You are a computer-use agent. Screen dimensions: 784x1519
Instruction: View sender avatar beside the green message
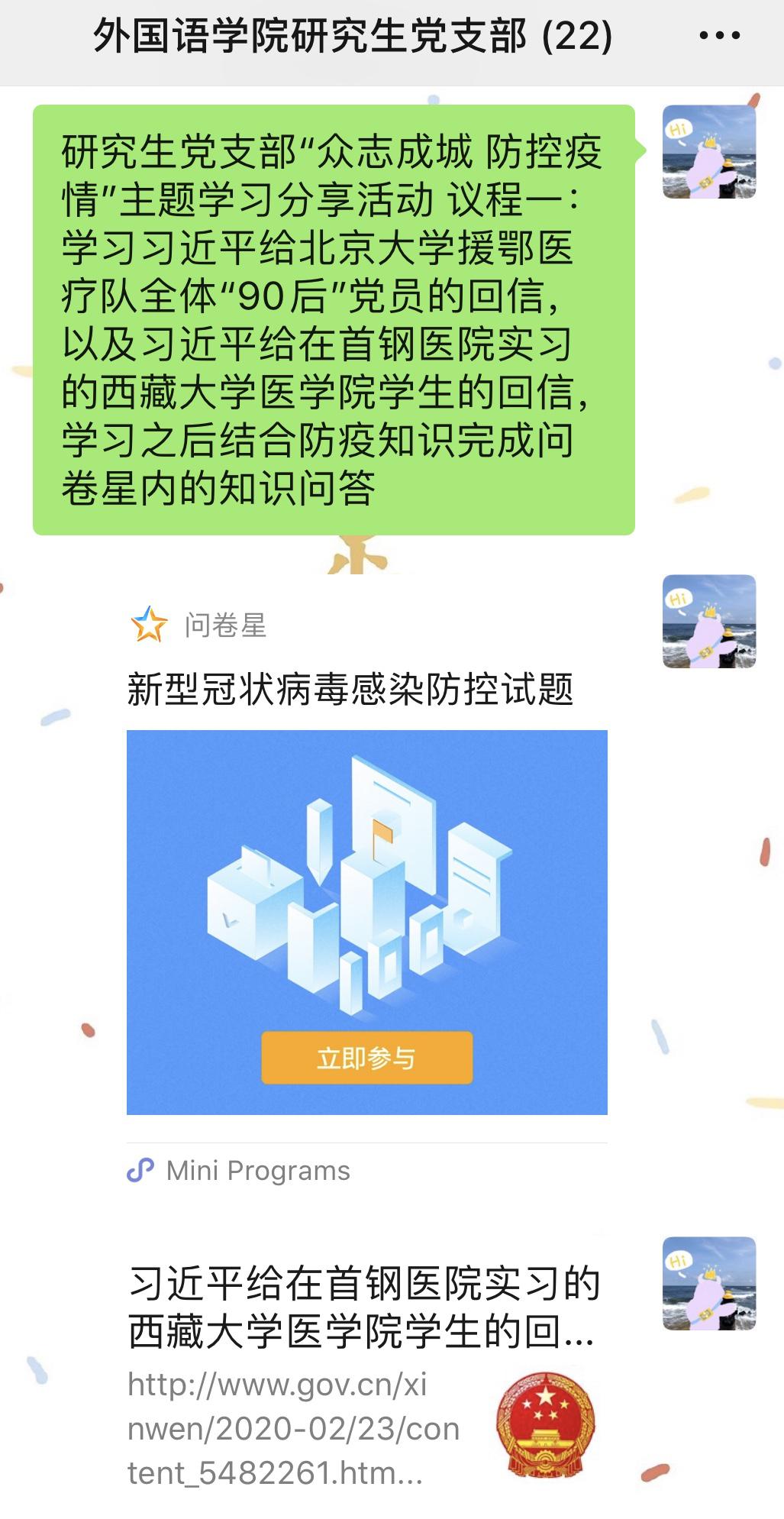[x=708, y=152]
